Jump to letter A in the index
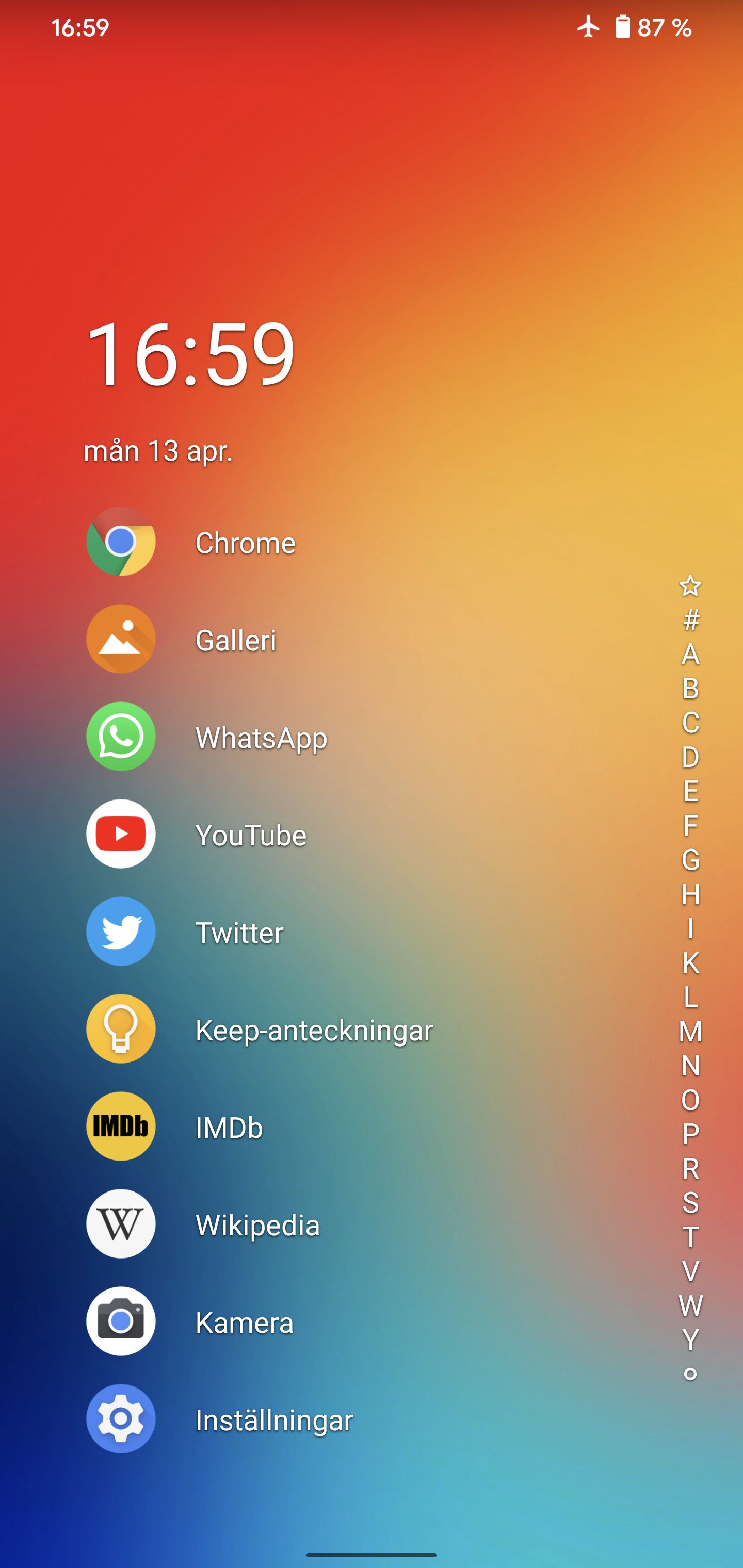The width and height of the screenshot is (743, 1568). [690, 655]
